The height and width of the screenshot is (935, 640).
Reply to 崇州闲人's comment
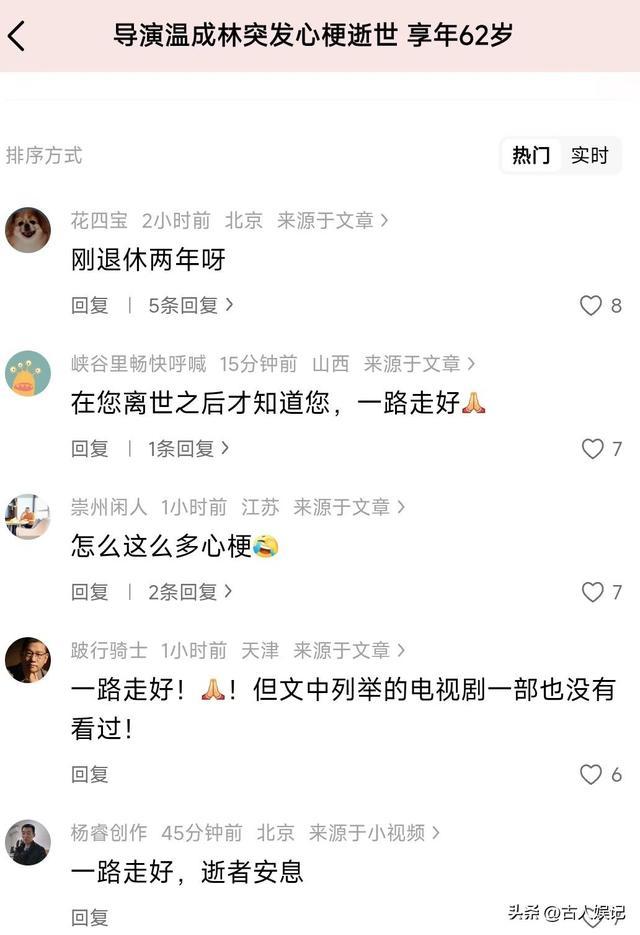(90, 592)
